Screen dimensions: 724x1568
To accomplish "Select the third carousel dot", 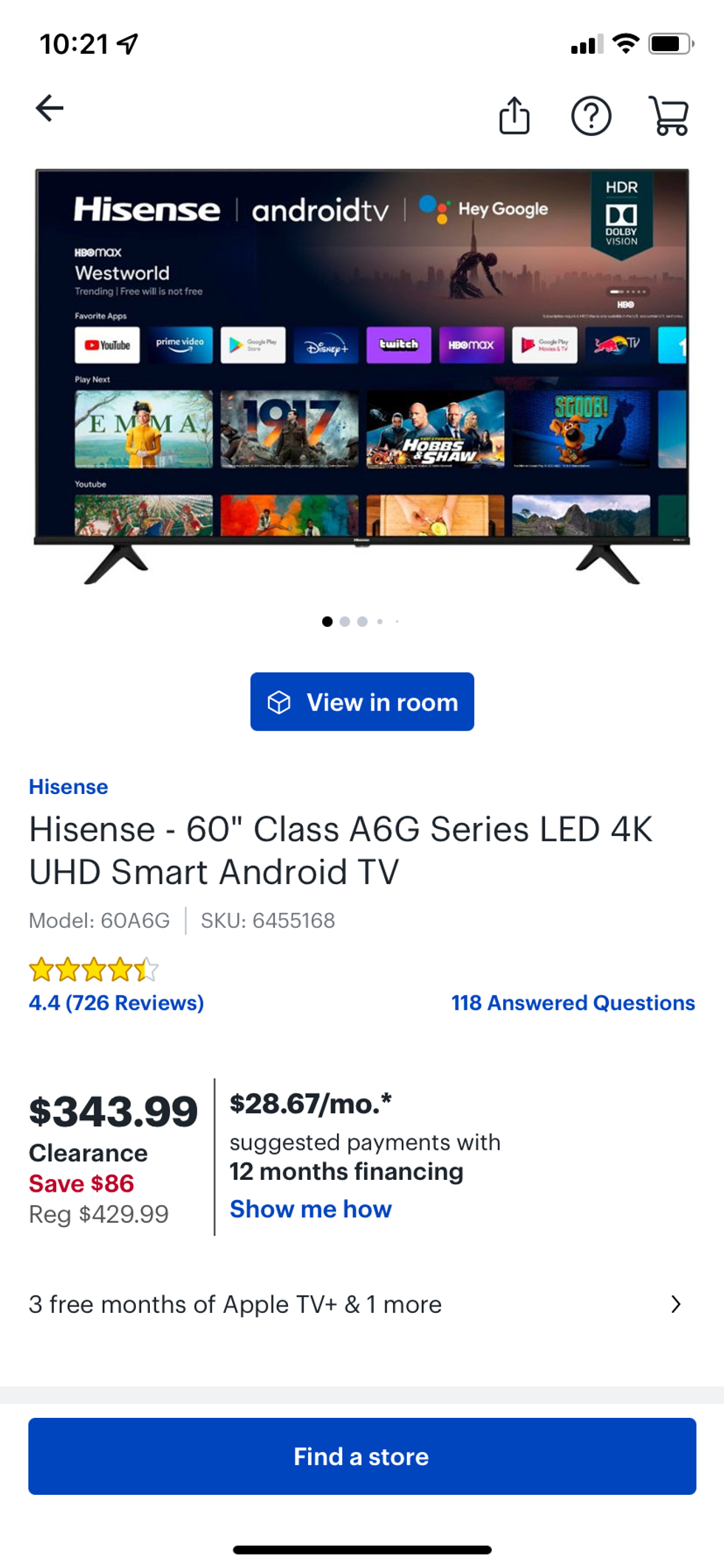I will point(362,622).
